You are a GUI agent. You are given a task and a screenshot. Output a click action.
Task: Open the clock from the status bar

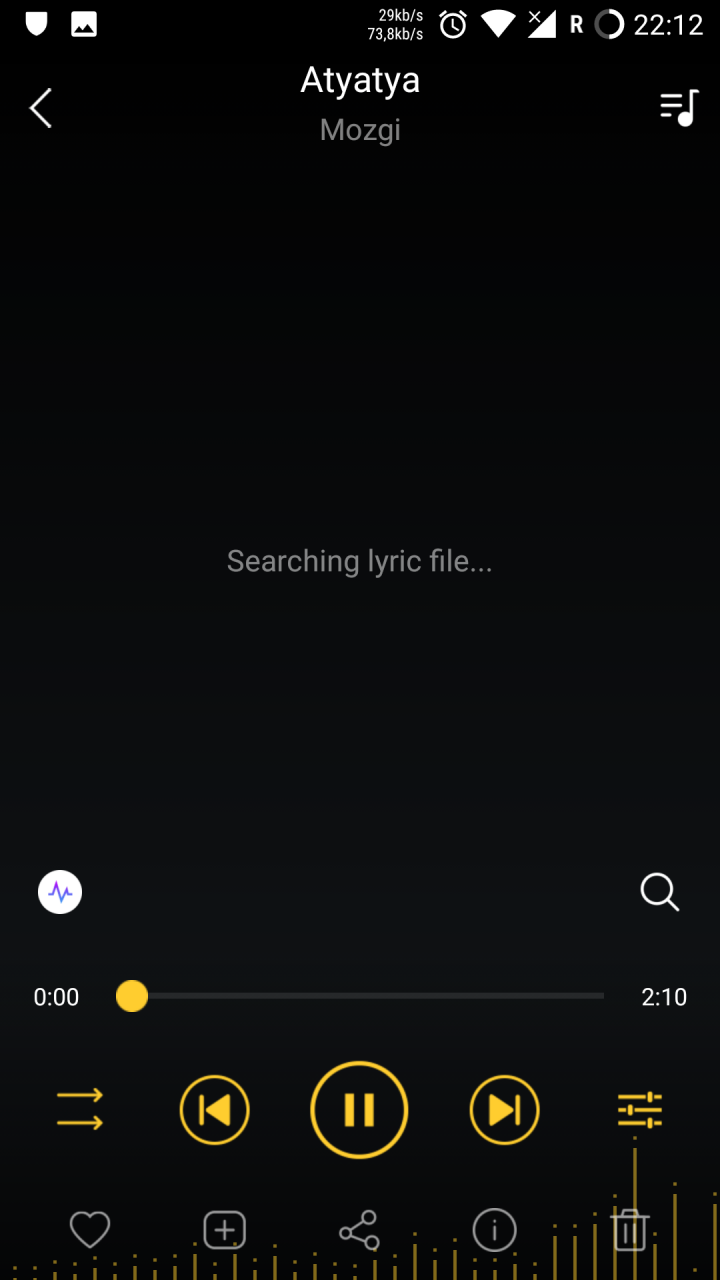[452, 23]
